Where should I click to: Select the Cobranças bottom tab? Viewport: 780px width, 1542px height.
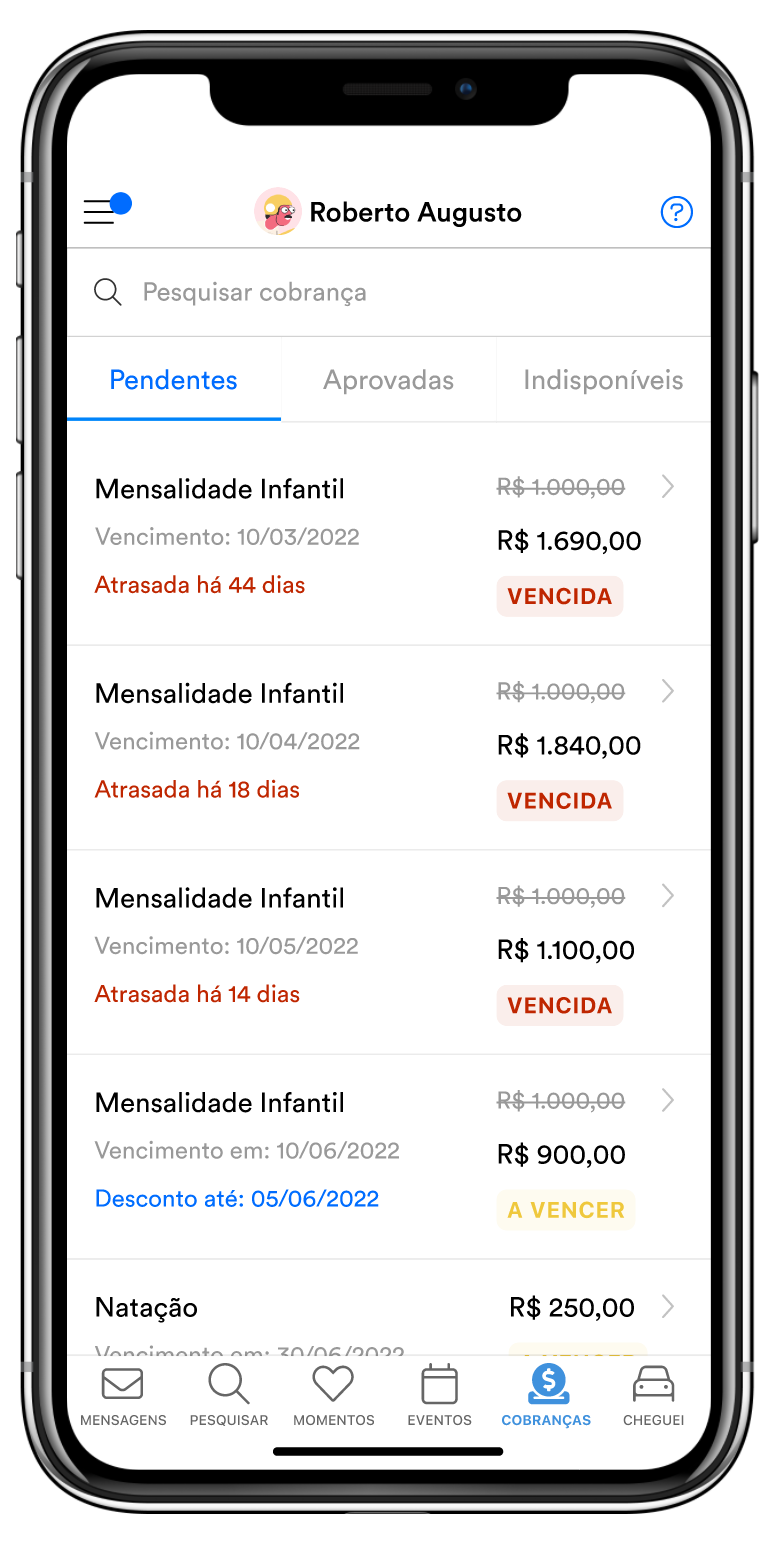click(546, 1396)
